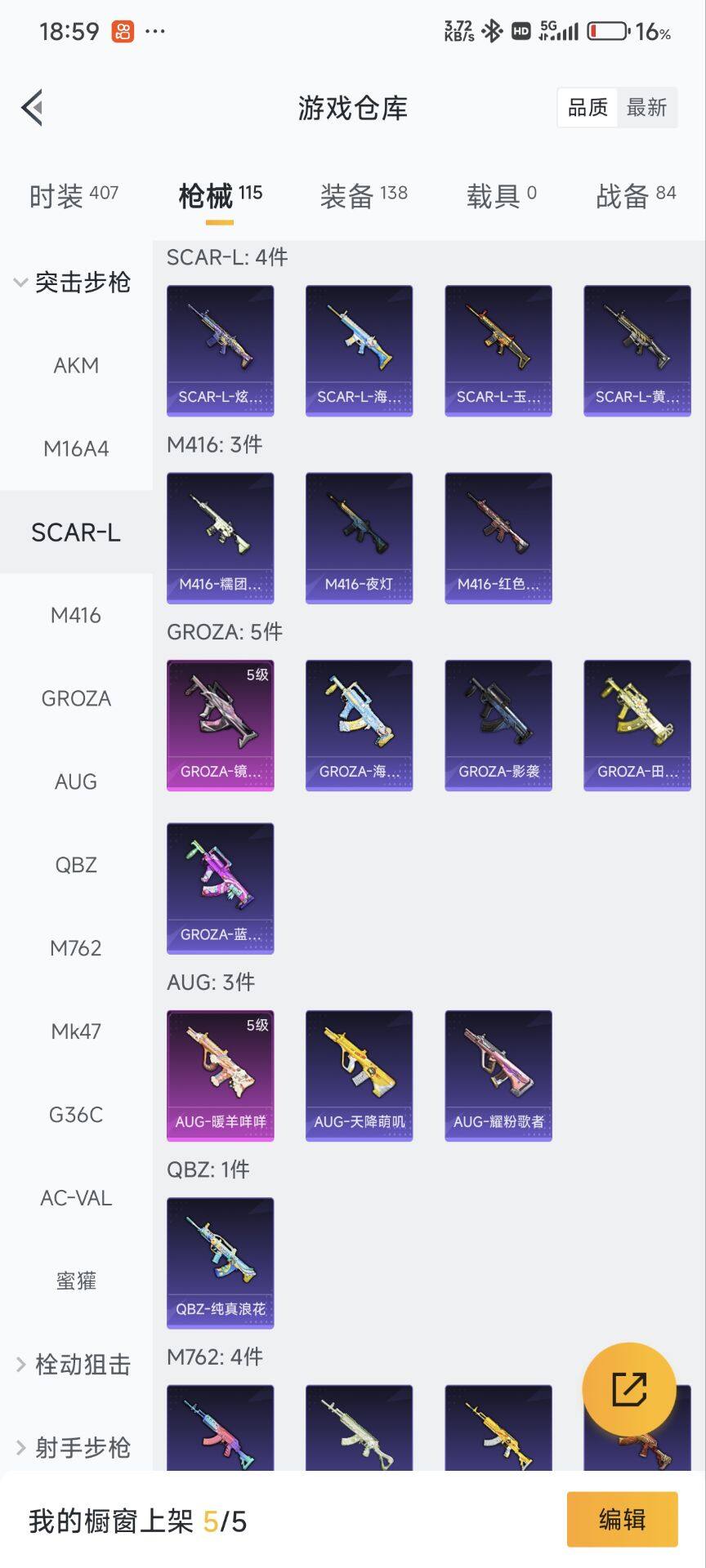Go back using the top-left arrow

point(33,108)
